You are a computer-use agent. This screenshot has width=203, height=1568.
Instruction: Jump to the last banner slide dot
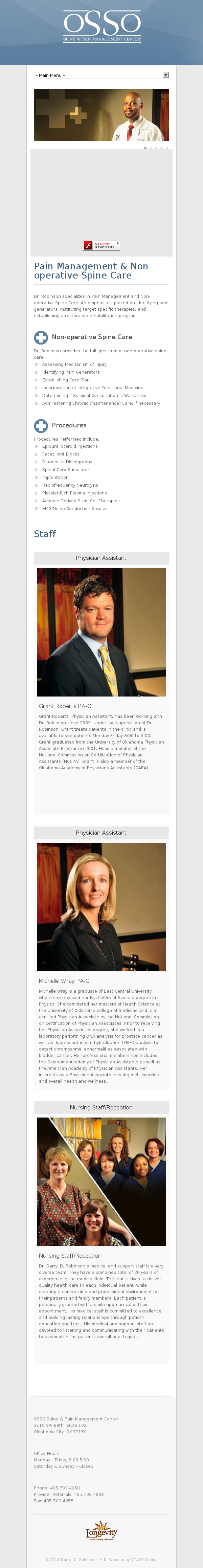pyautogui.click(x=167, y=148)
